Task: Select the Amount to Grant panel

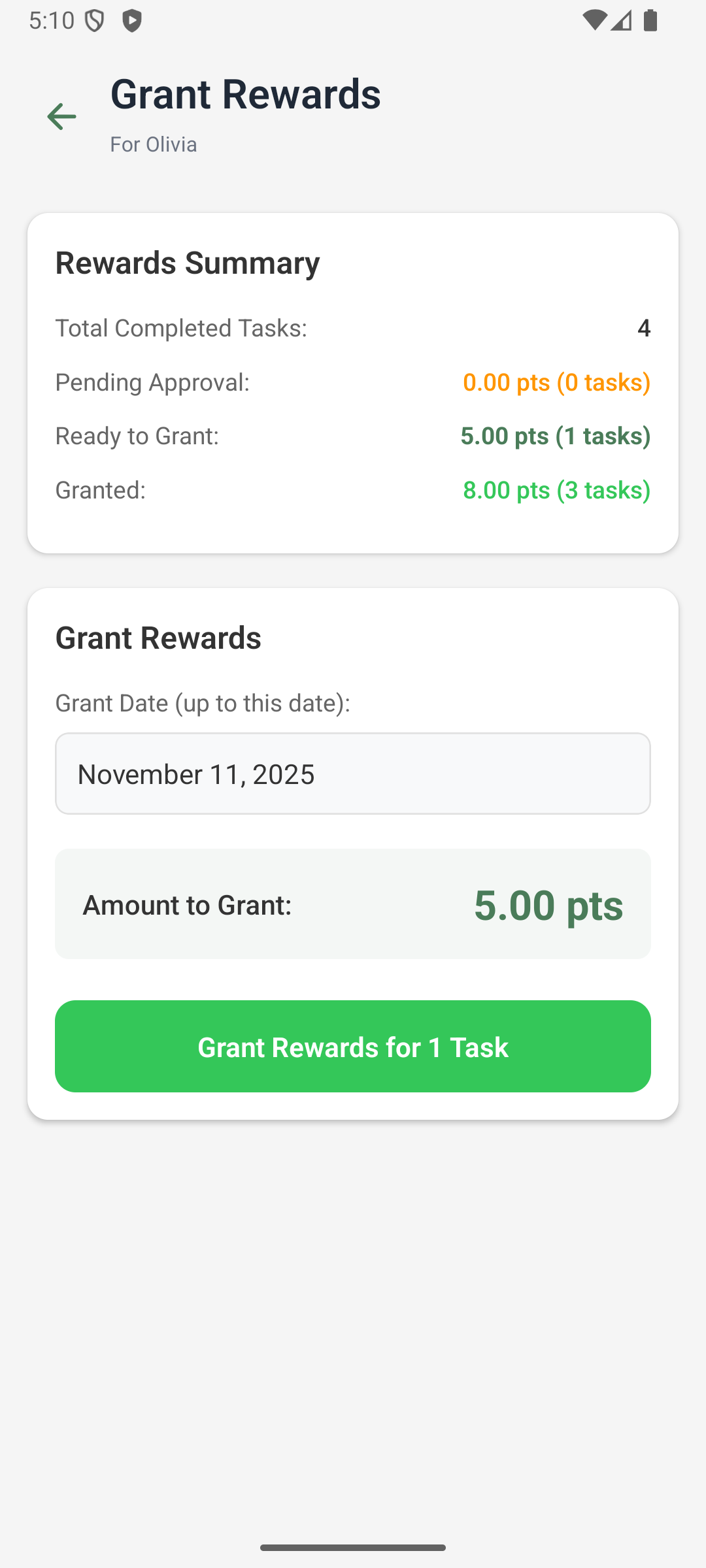Action: coord(353,904)
